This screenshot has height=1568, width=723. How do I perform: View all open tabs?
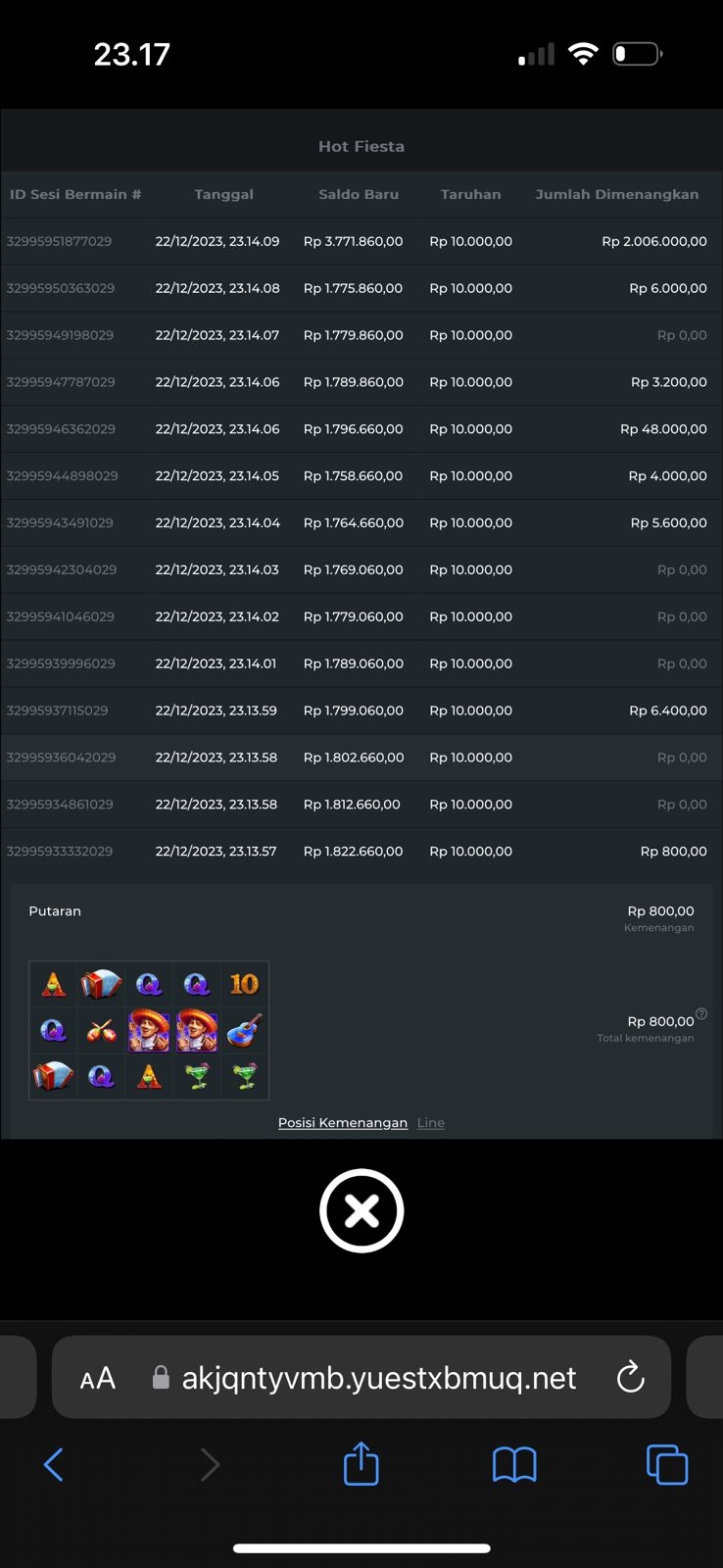[x=667, y=1465]
